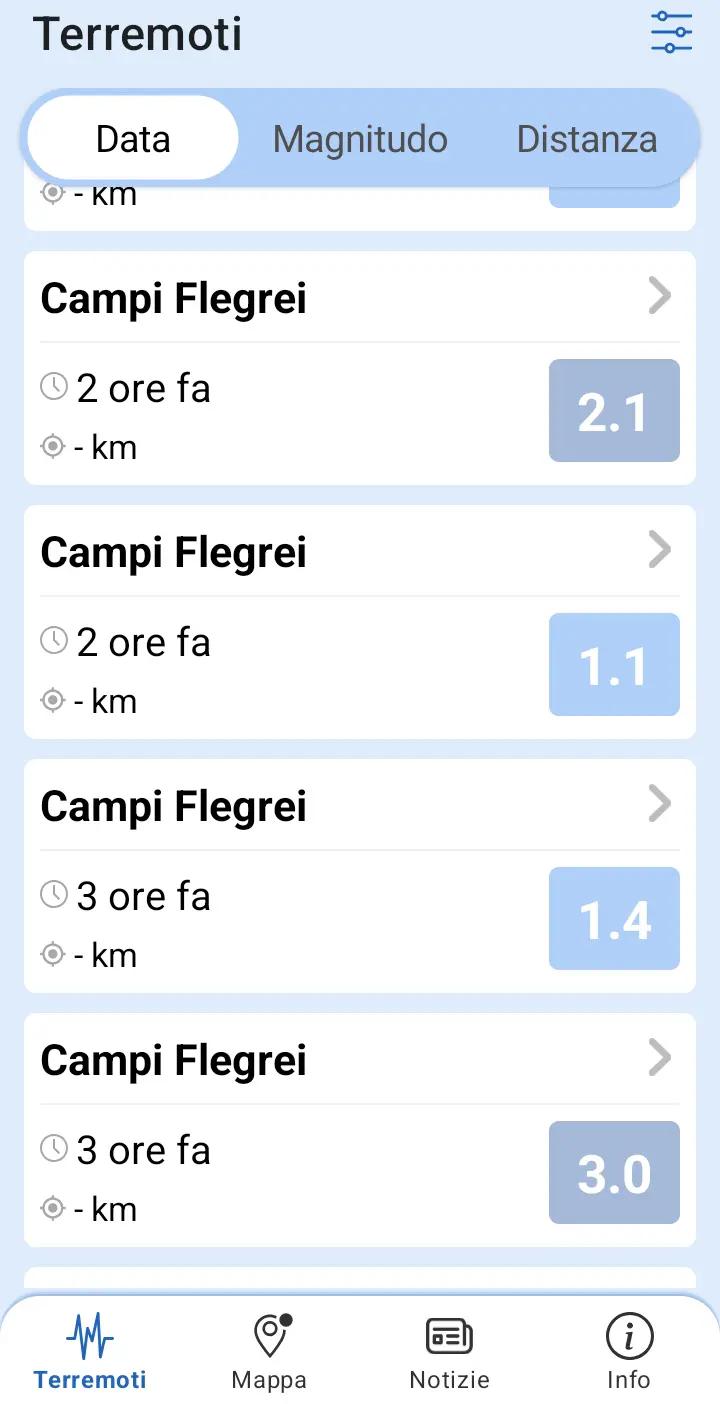Sort earthquakes by Magnitudo
The height and width of the screenshot is (1404, 720).
point(360,139)
